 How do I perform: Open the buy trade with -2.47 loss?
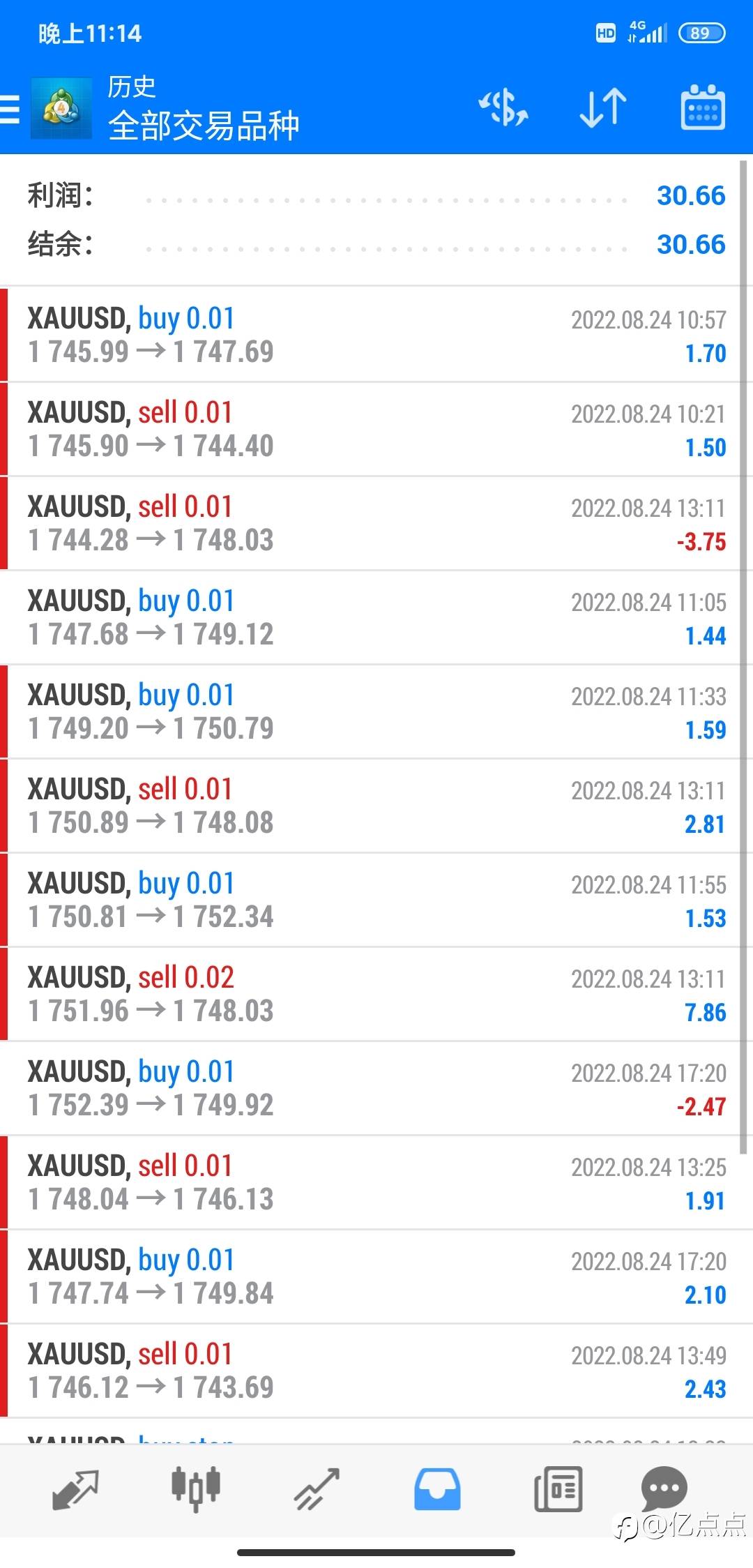click(376, 1088)
